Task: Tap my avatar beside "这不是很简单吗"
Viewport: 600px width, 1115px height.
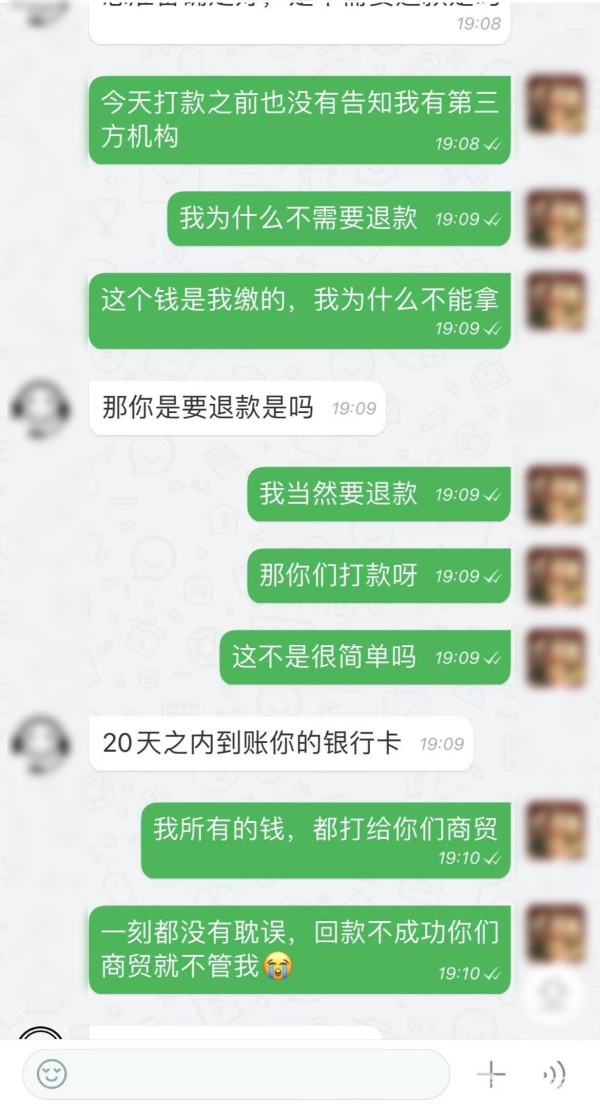Action: click(556, 657)
